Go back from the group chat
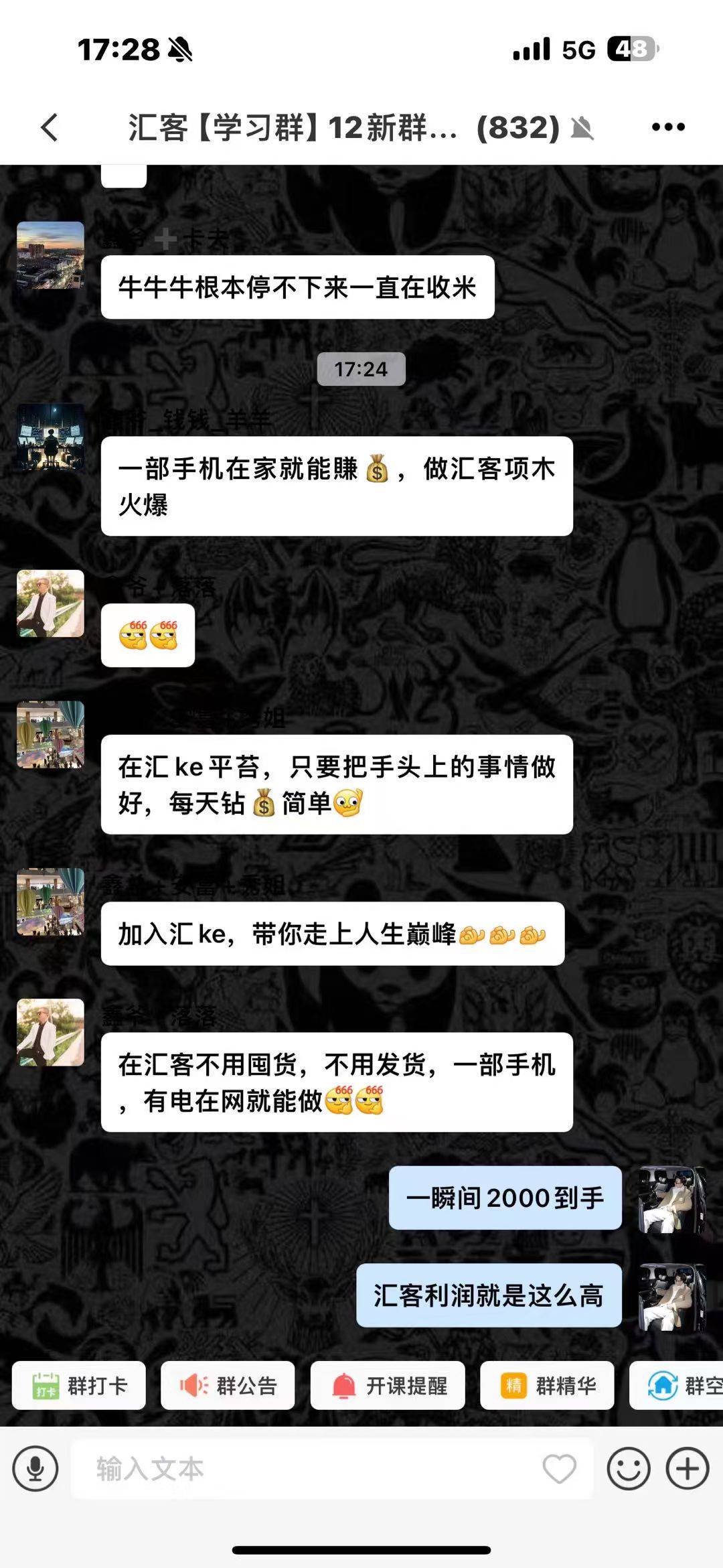Image resolution: width=723 pixels, height=1568 pixels. click(x=50, y=127)
